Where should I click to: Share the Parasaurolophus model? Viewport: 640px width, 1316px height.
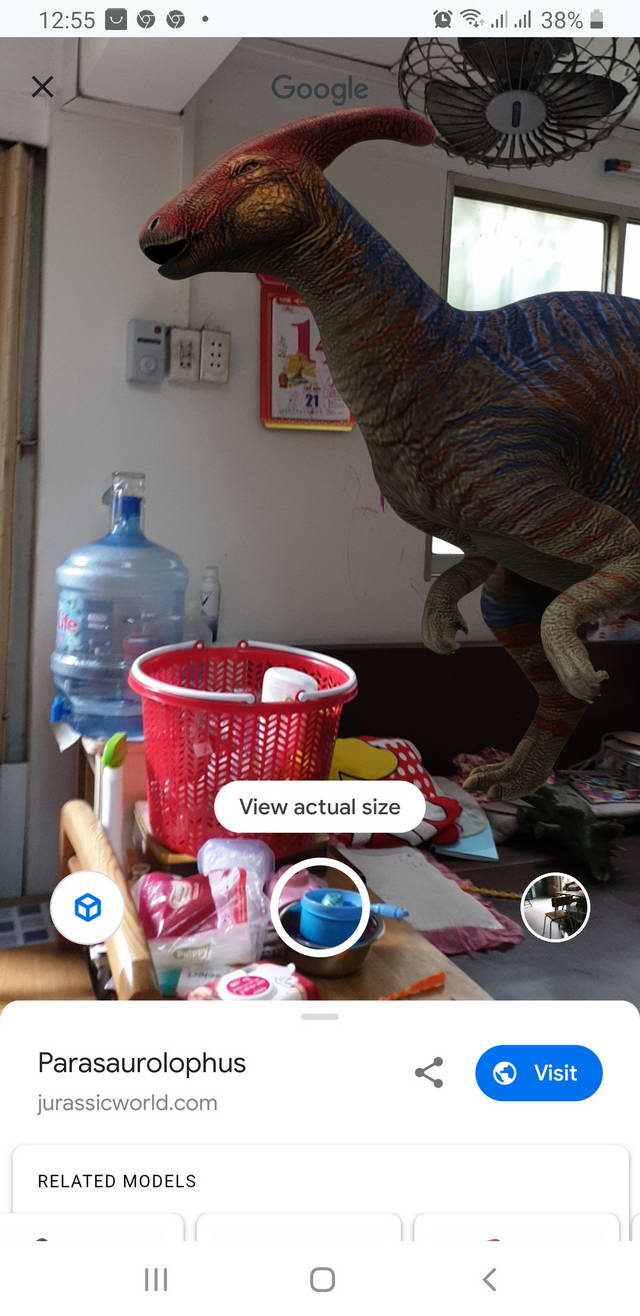(x=429, y=1073)
